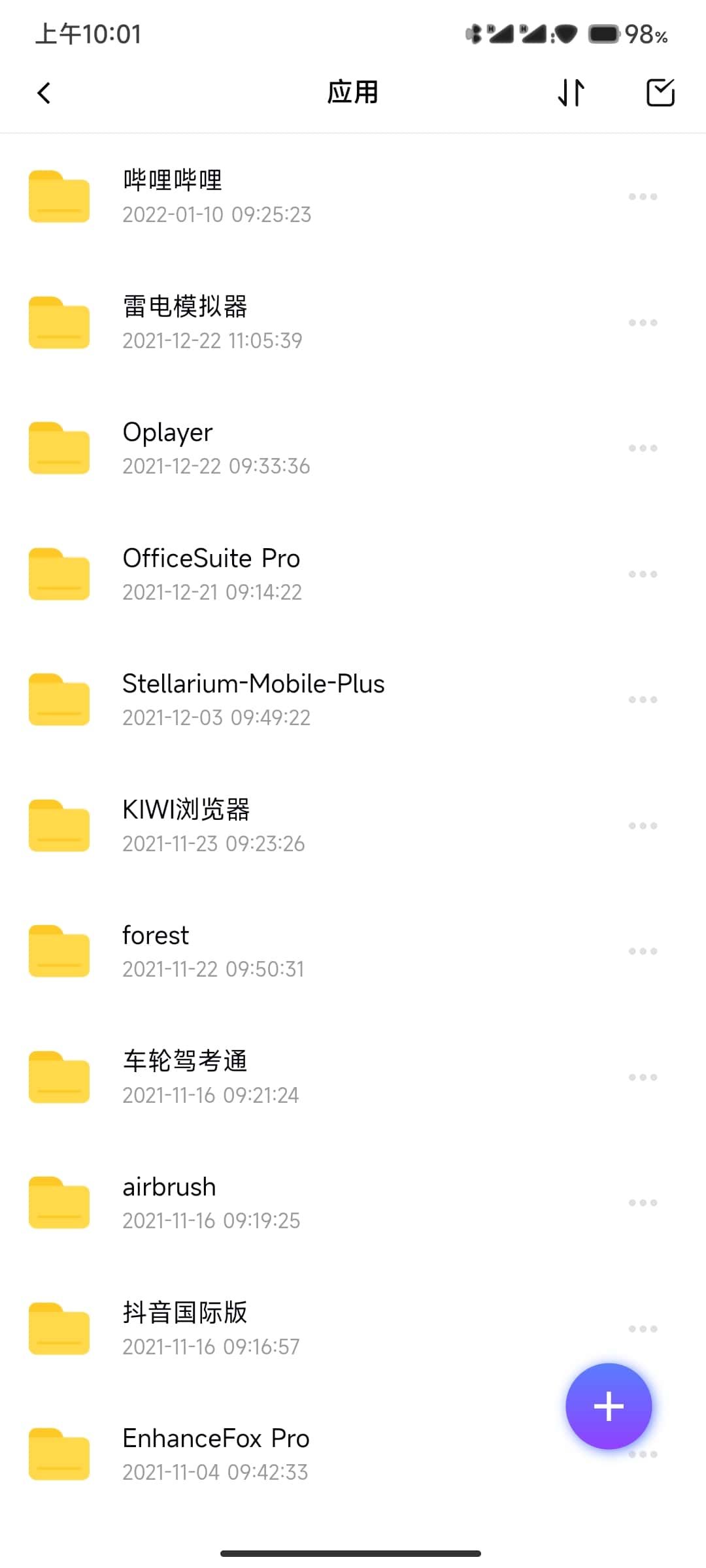Screen dimensions: 706x1568
Task: Open the forest folder
Action: 156,951
